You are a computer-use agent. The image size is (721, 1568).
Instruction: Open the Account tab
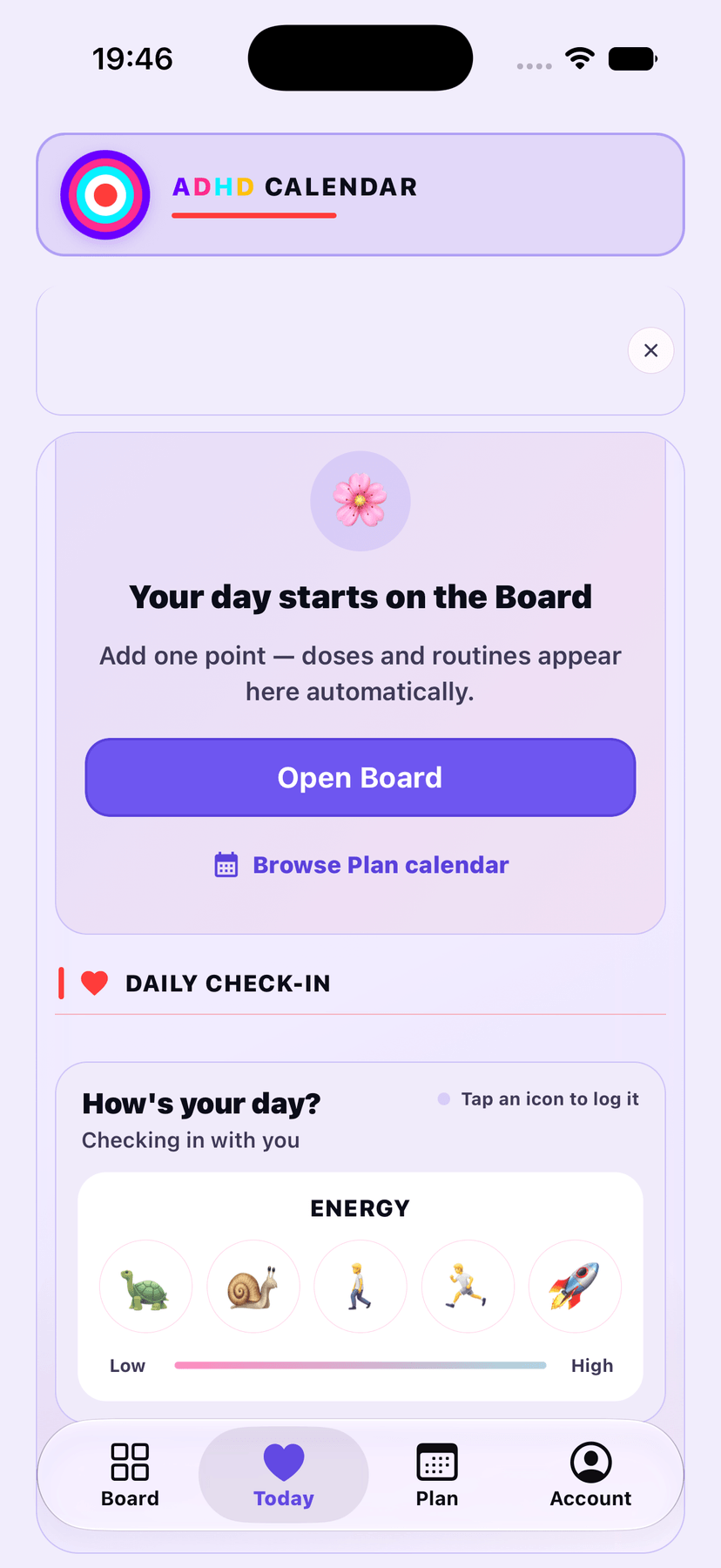coord(590,1475)
